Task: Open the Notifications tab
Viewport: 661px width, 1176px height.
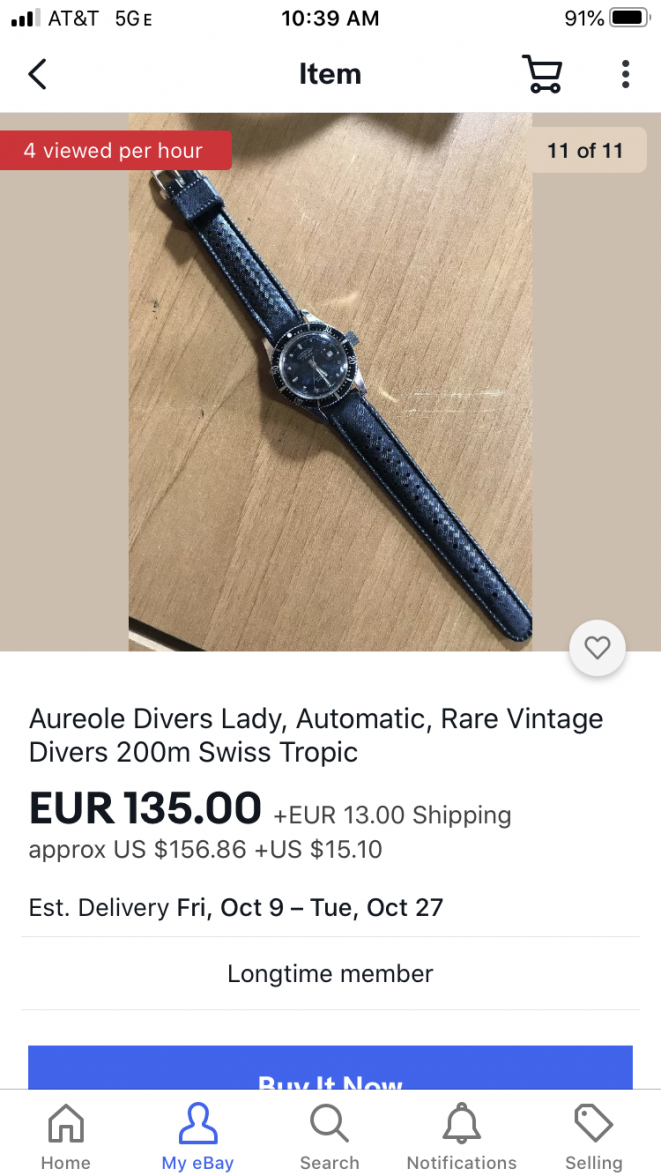Action: click(x=461, y=1137)
